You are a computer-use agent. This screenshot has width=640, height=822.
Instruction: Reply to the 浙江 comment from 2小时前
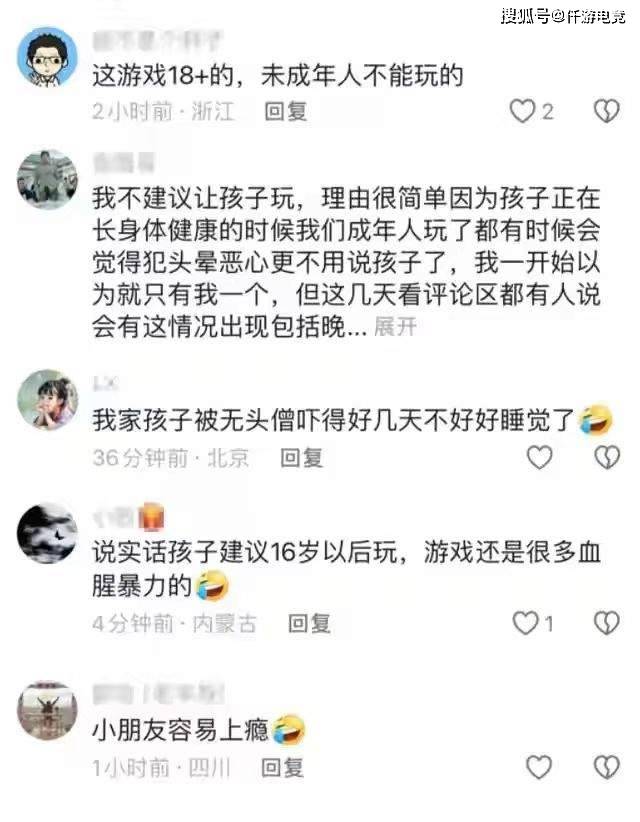[x=286, y=111]
